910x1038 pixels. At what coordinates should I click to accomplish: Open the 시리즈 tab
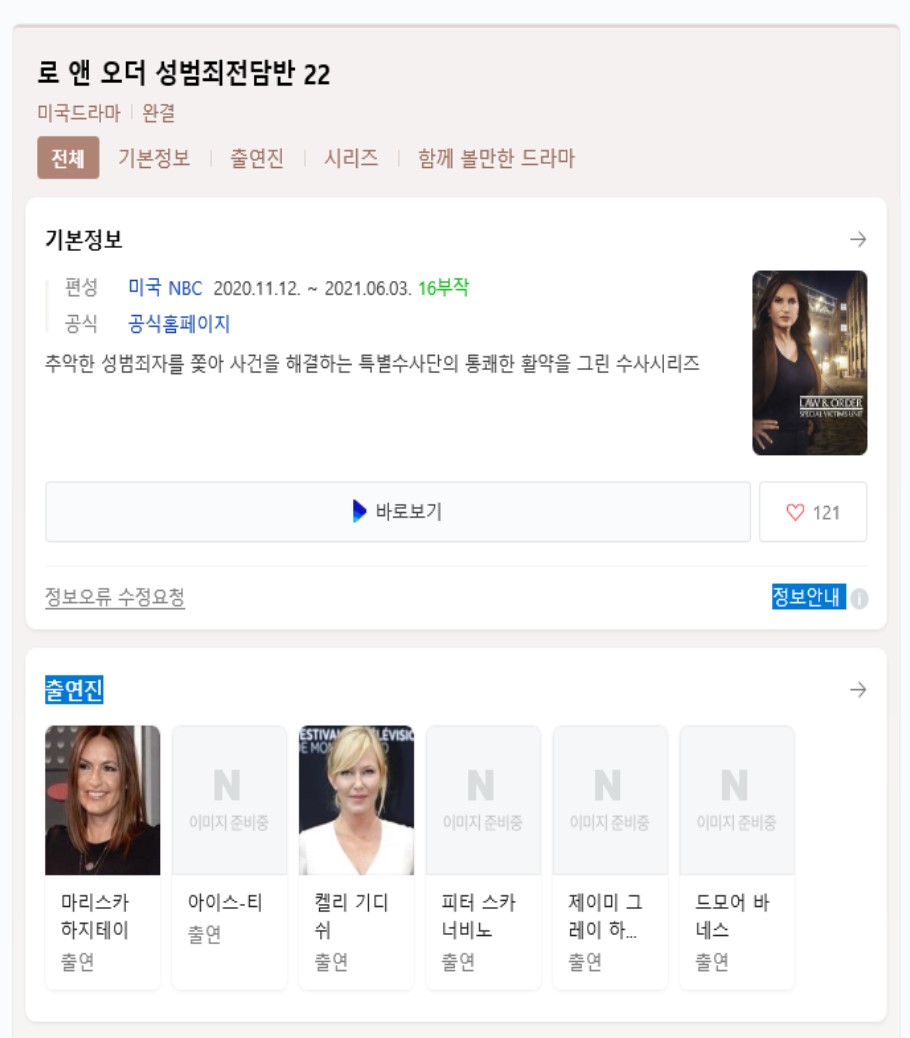(351, 158)
